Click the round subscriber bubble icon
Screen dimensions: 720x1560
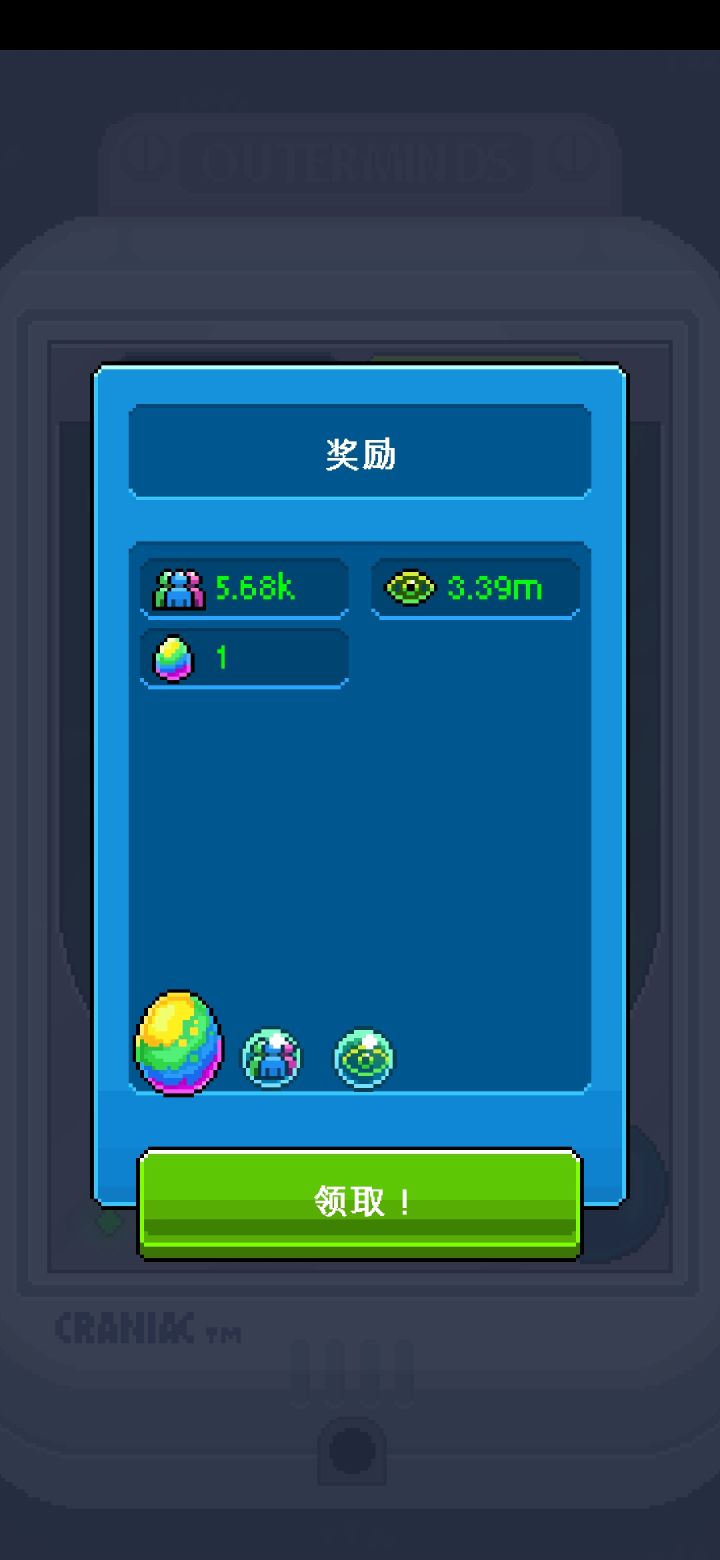pos(272,1057)
